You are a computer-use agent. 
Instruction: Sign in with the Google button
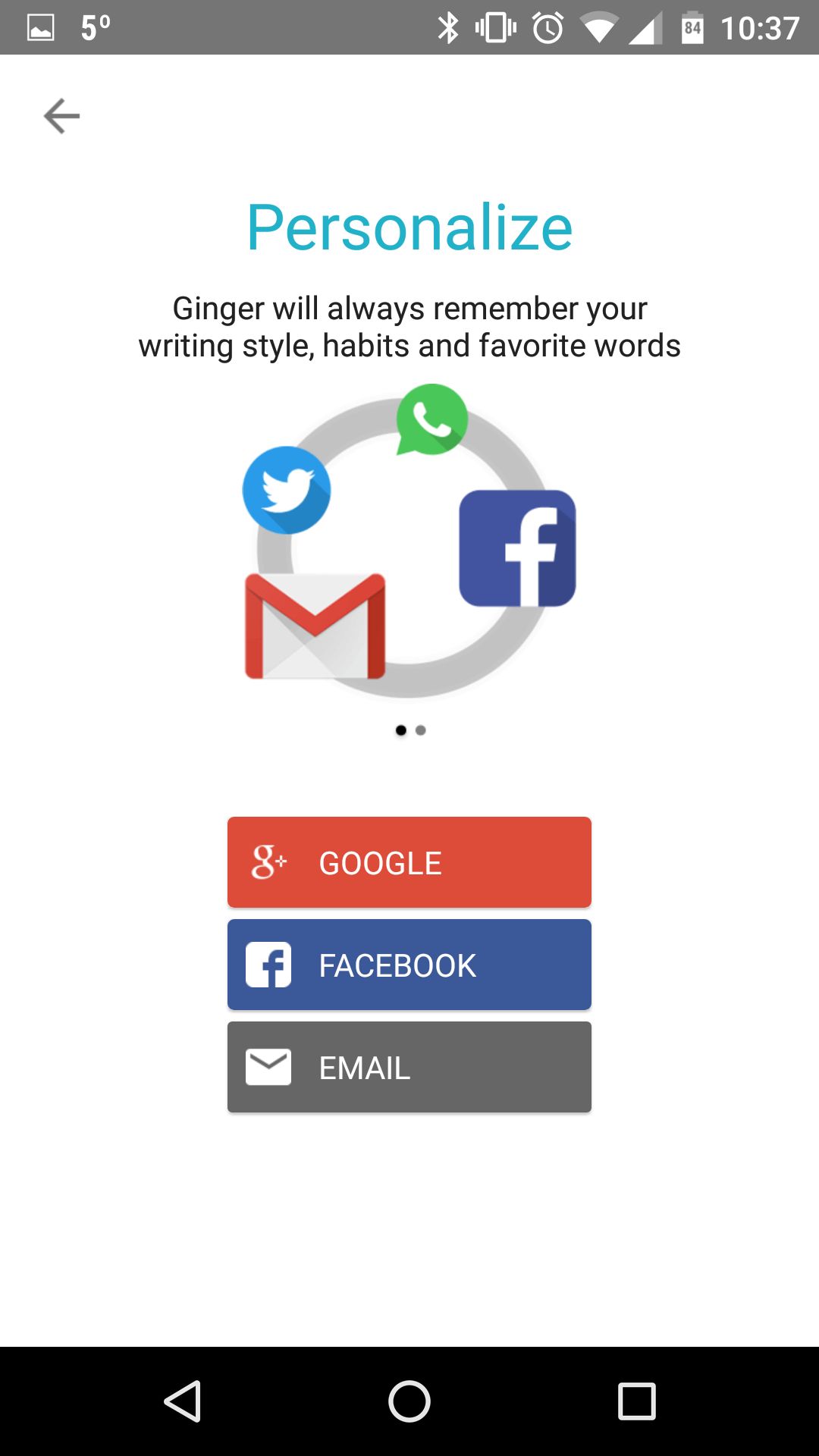tap(409, 862)
